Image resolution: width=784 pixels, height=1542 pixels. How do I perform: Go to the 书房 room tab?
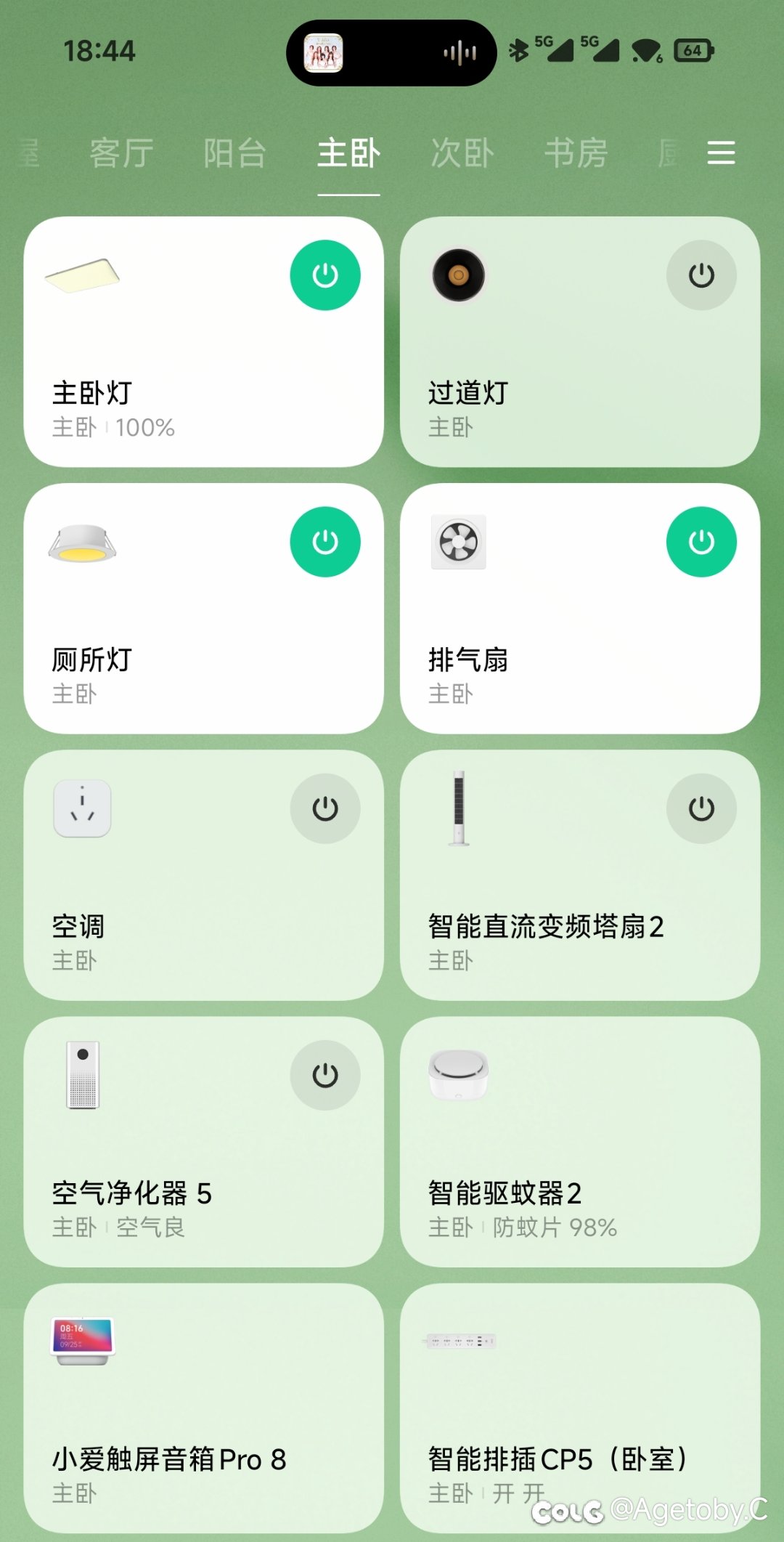(x=576, y=153)
